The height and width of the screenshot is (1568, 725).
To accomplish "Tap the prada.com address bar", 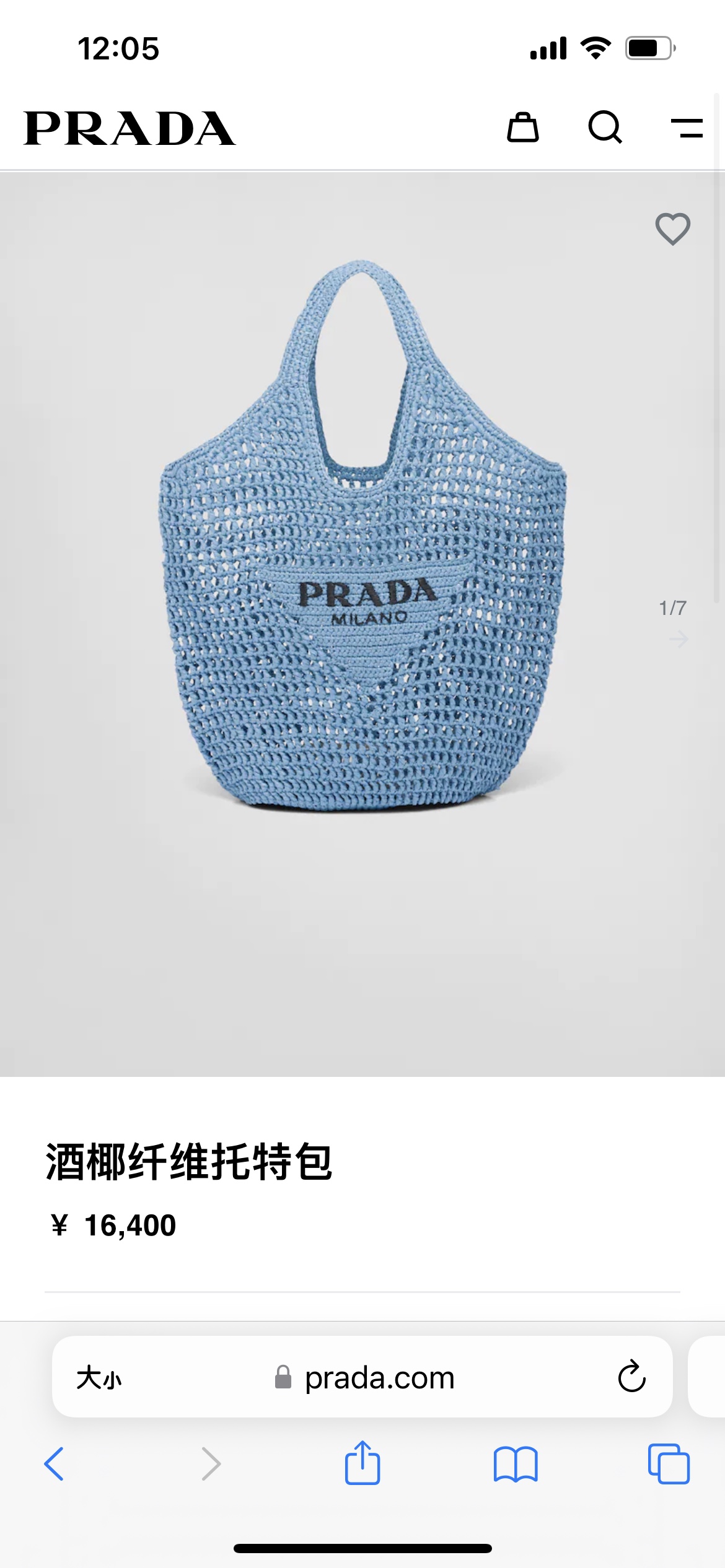I will 379,1378.
